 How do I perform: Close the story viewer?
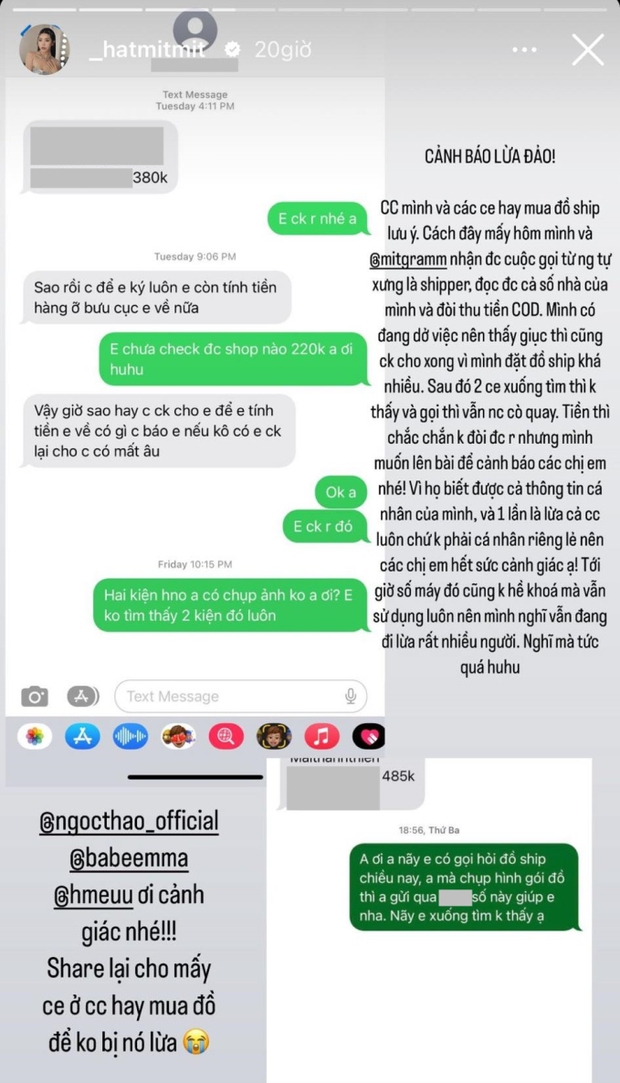click(x=587, y=49)
